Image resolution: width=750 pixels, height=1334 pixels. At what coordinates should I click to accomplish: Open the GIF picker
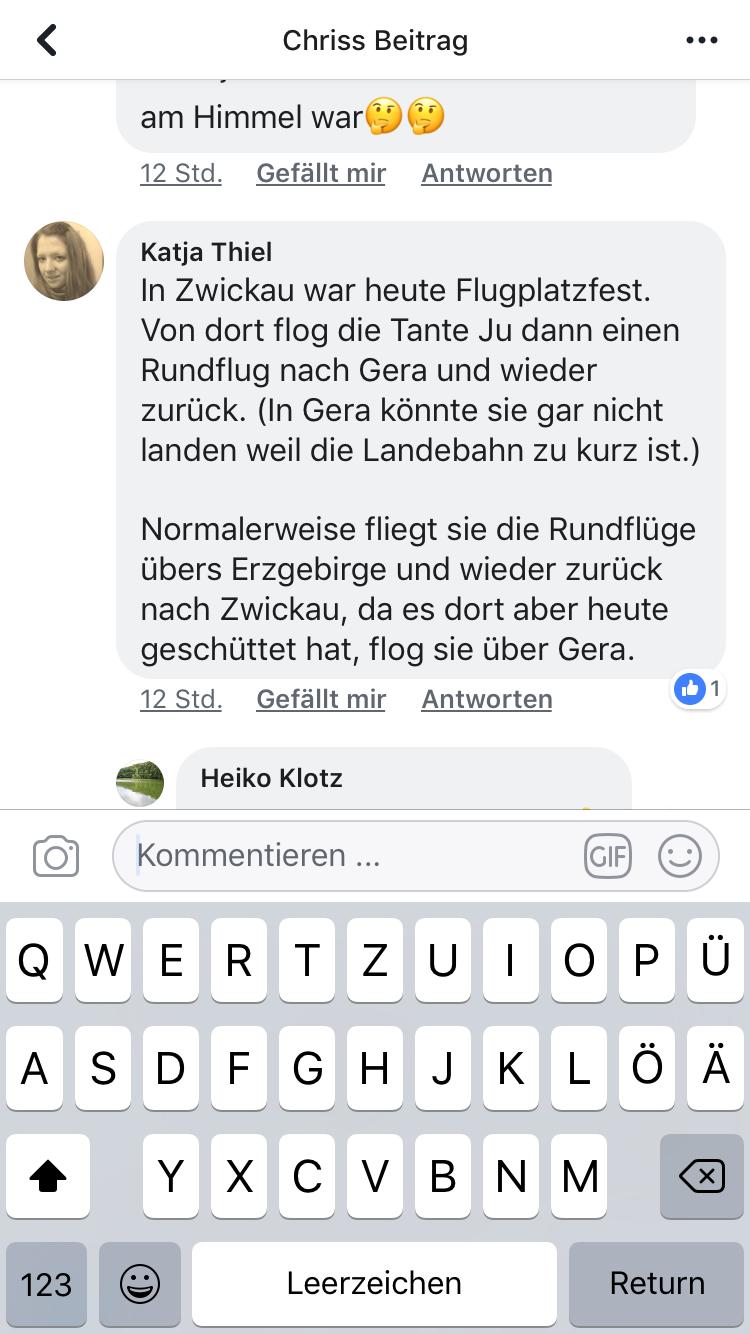608,856
